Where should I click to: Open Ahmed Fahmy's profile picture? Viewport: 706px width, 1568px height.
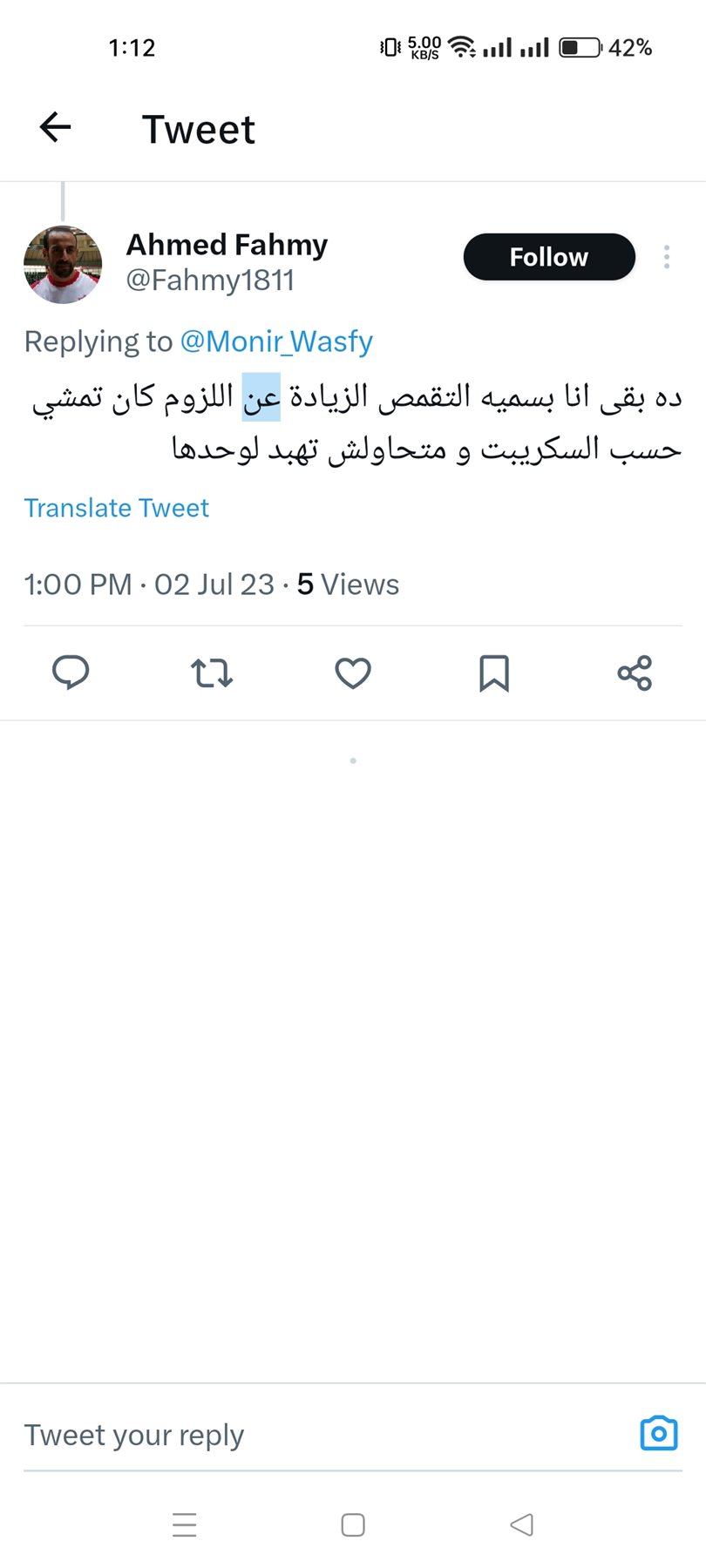coord(63,265)
